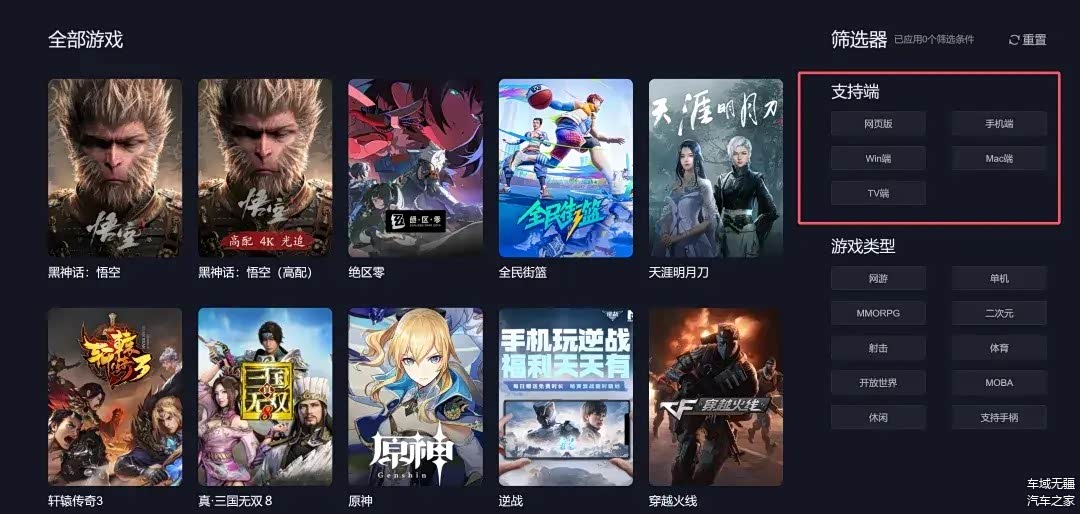Select the 手机端 platform filter

999,124
